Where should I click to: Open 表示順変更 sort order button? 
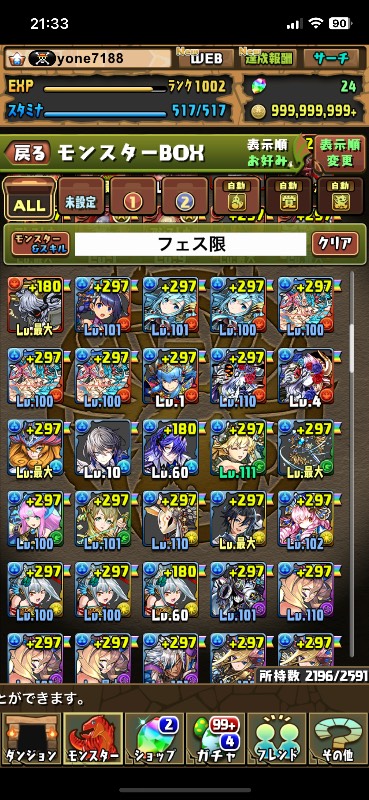340,153
